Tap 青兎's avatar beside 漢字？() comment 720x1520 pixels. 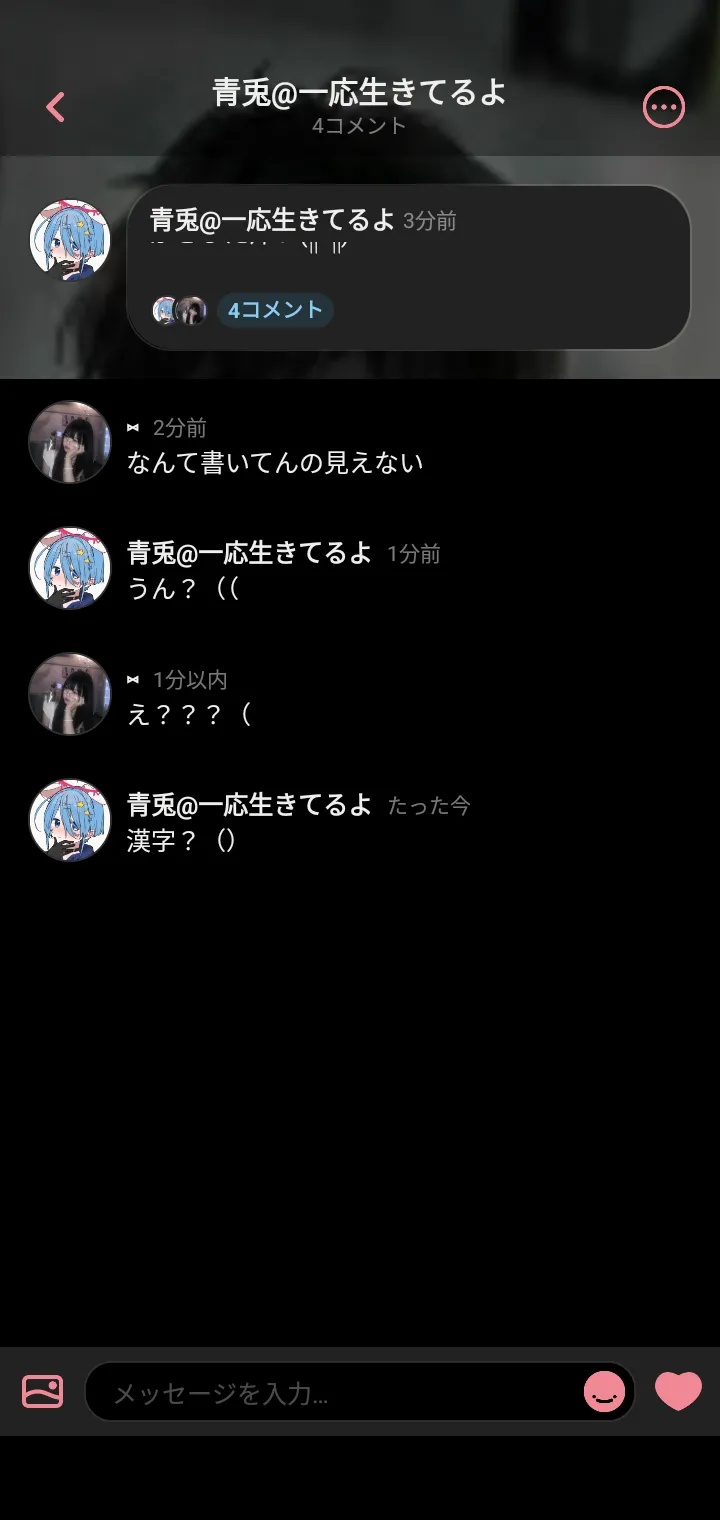click(x=70, y=820)
